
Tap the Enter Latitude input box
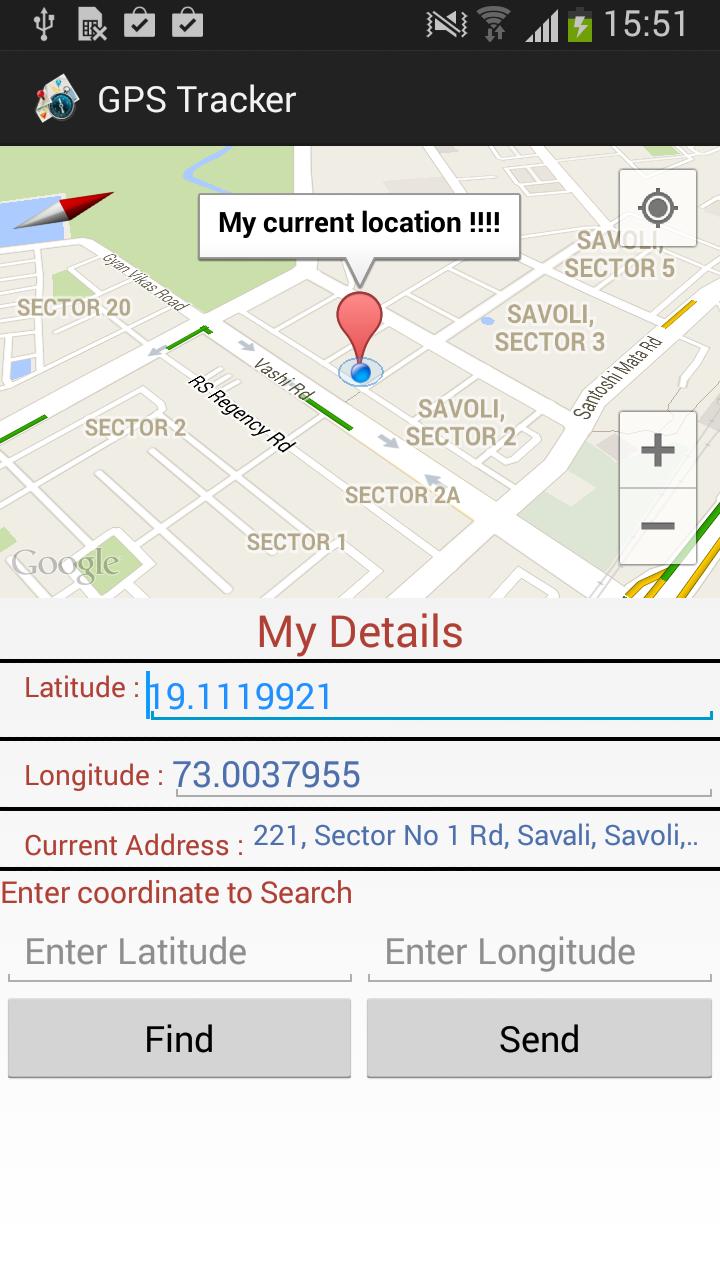pyautogui.click(x=180, y=951)
